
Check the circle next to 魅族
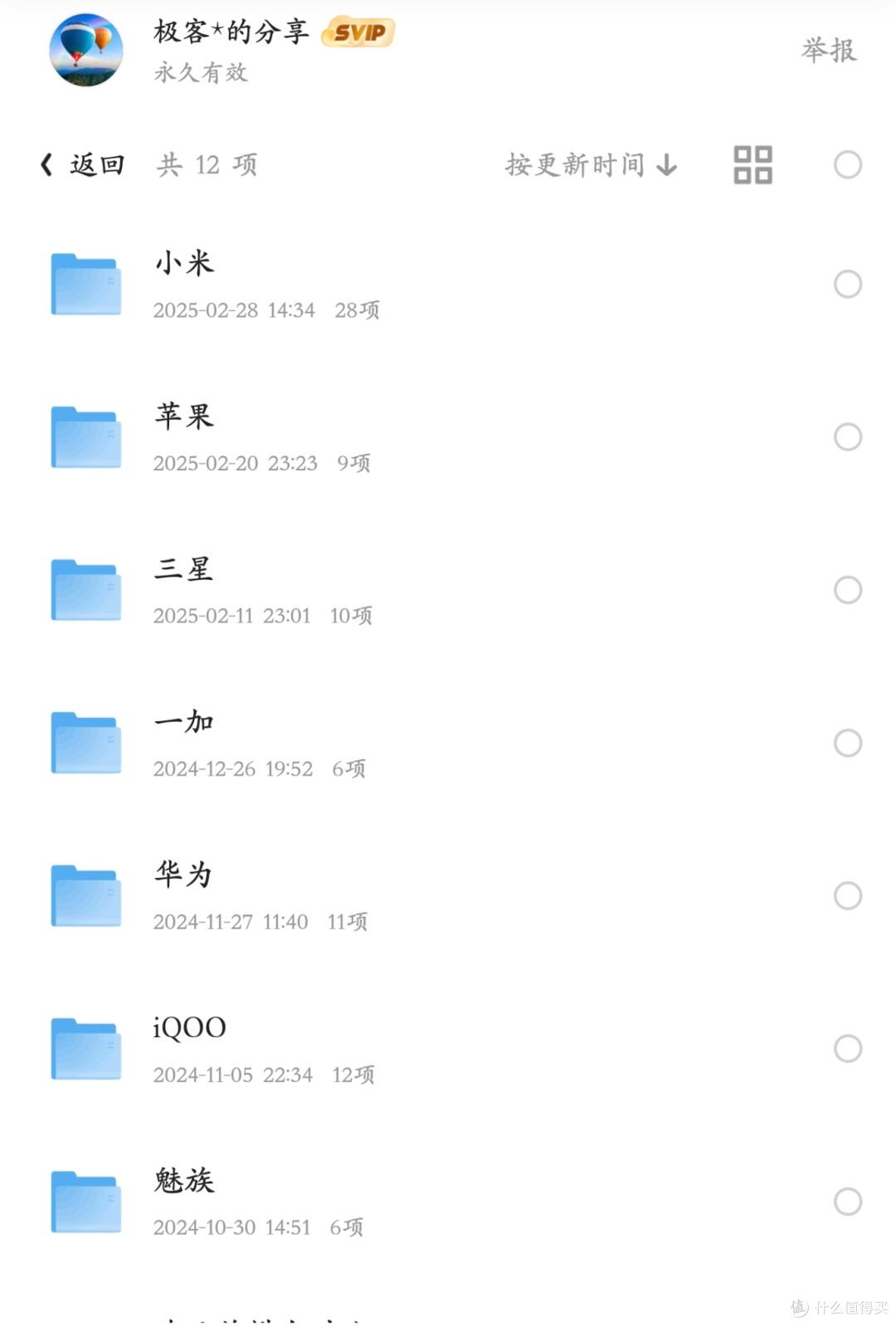tap(847, 1201)
